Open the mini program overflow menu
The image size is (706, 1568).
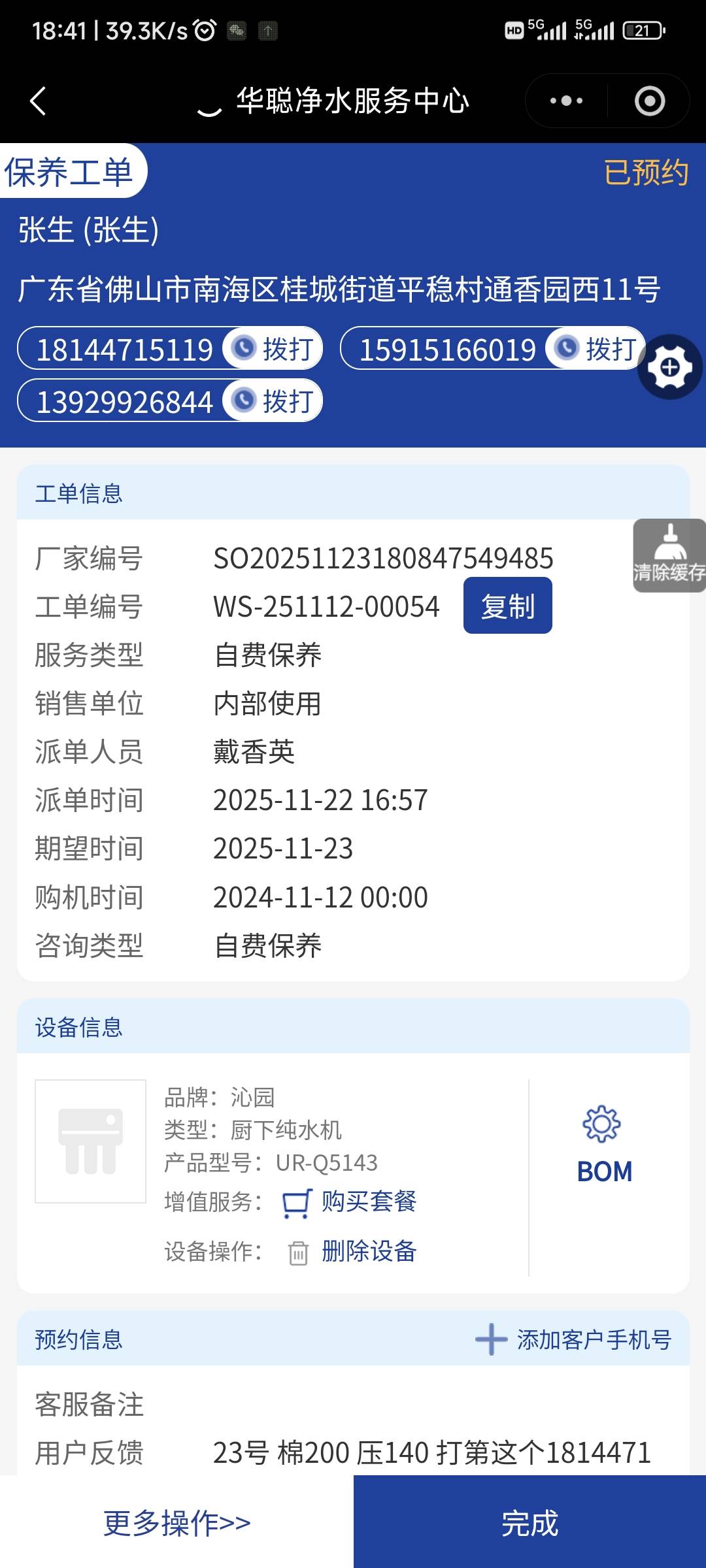click(x=566, y=101)
